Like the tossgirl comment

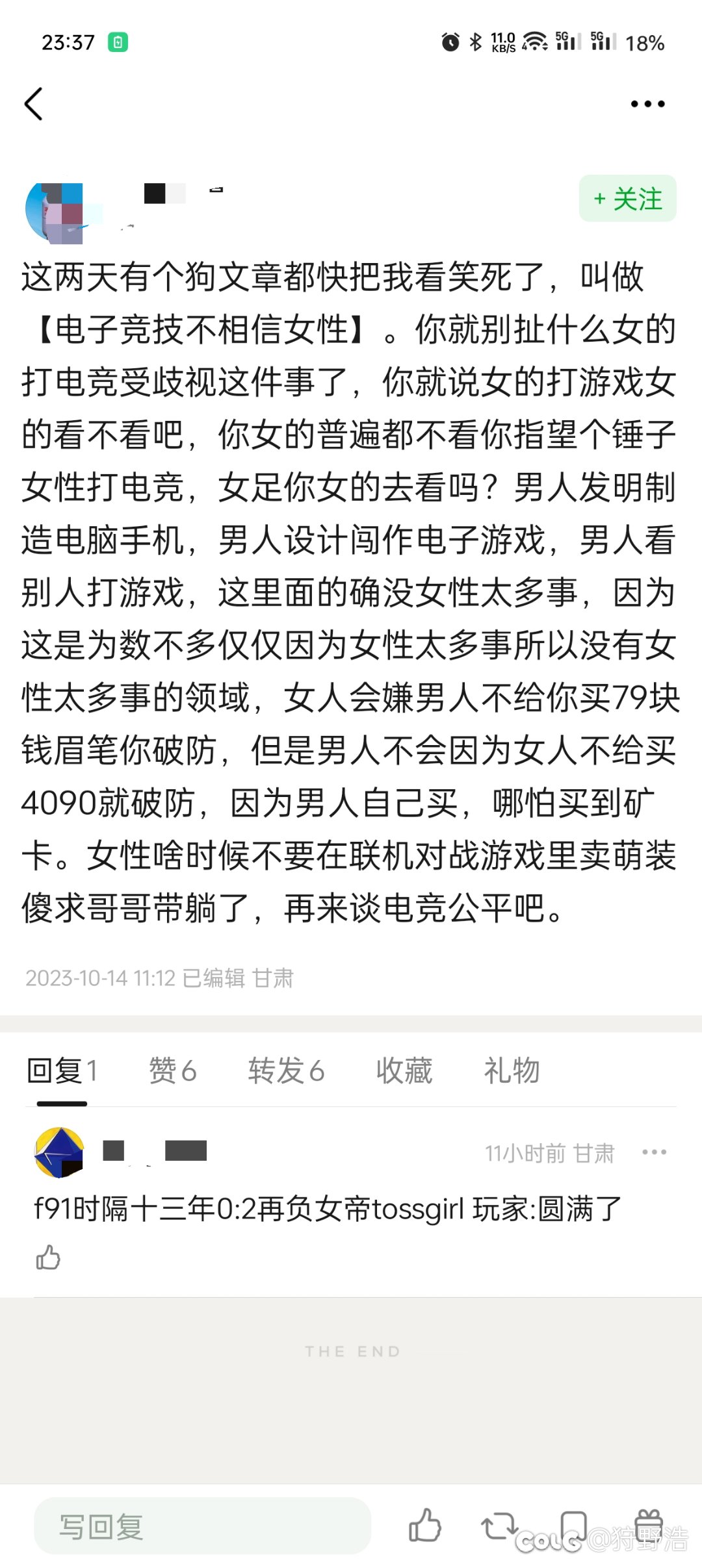point(48,1258)
